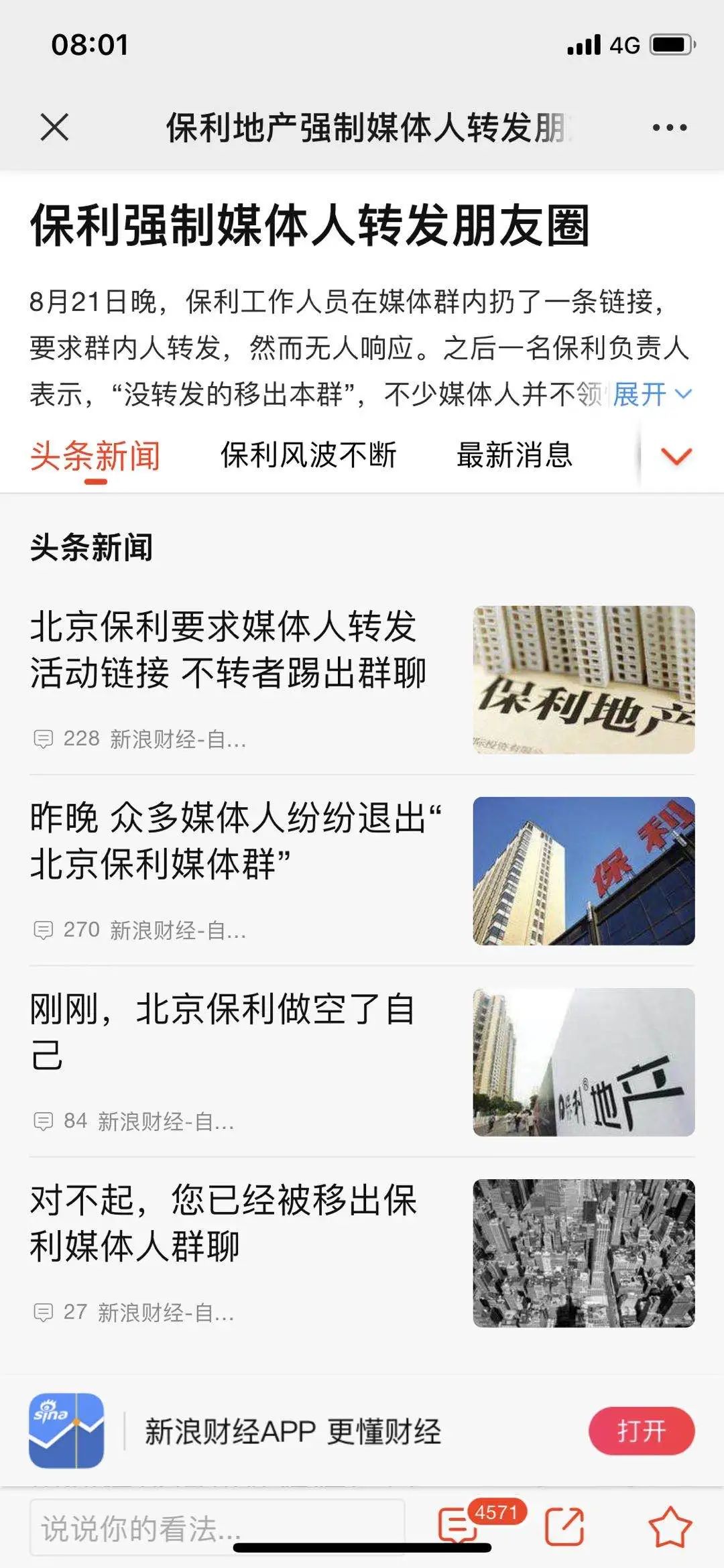Viewport: 724px width, 1568px height.
Task: View 对不起，您已经被移出保利媒体人群聊 article
Action: pos(225,1222)
